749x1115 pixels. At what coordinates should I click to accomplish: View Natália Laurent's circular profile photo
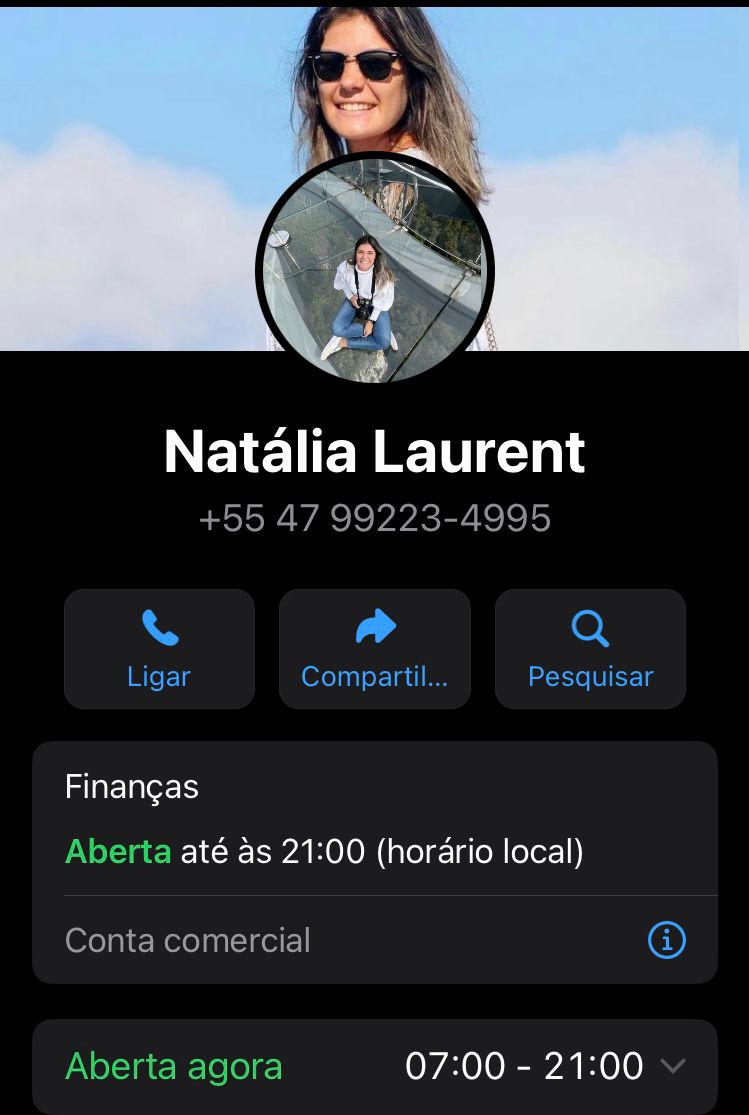pos(375,270)
